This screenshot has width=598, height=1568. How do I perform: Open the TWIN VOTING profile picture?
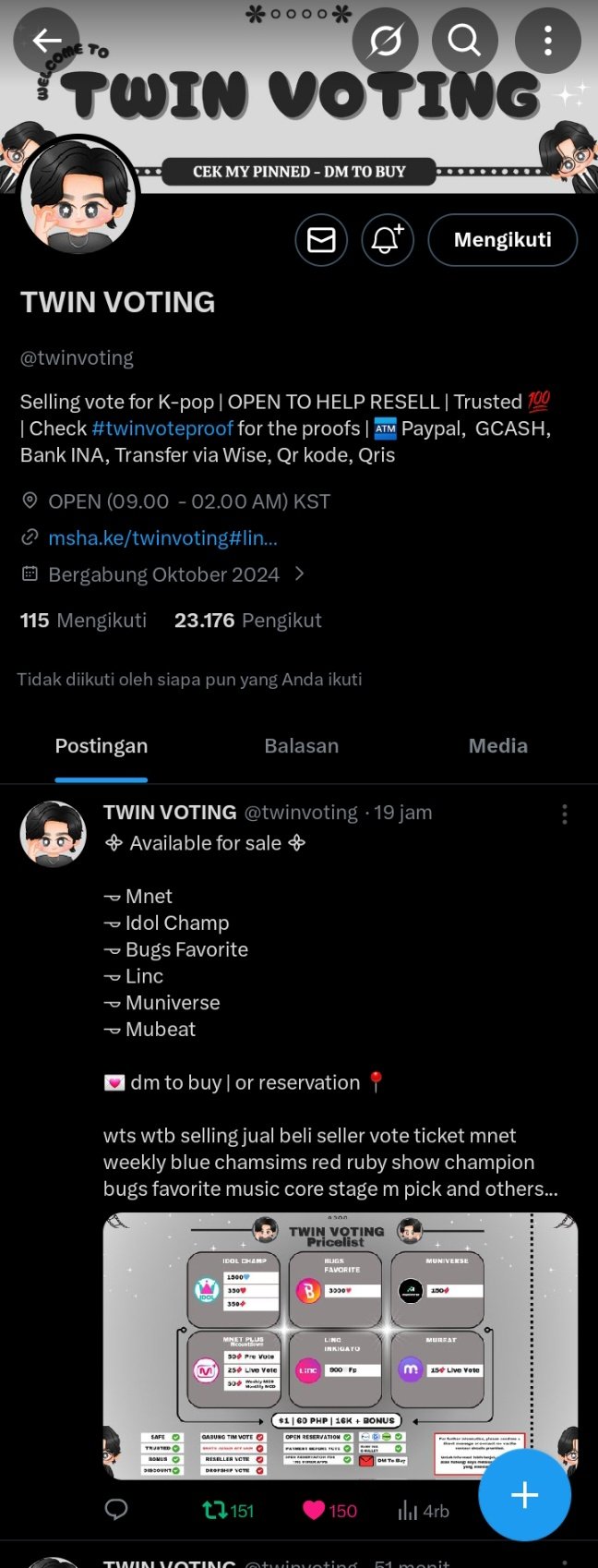78,197
